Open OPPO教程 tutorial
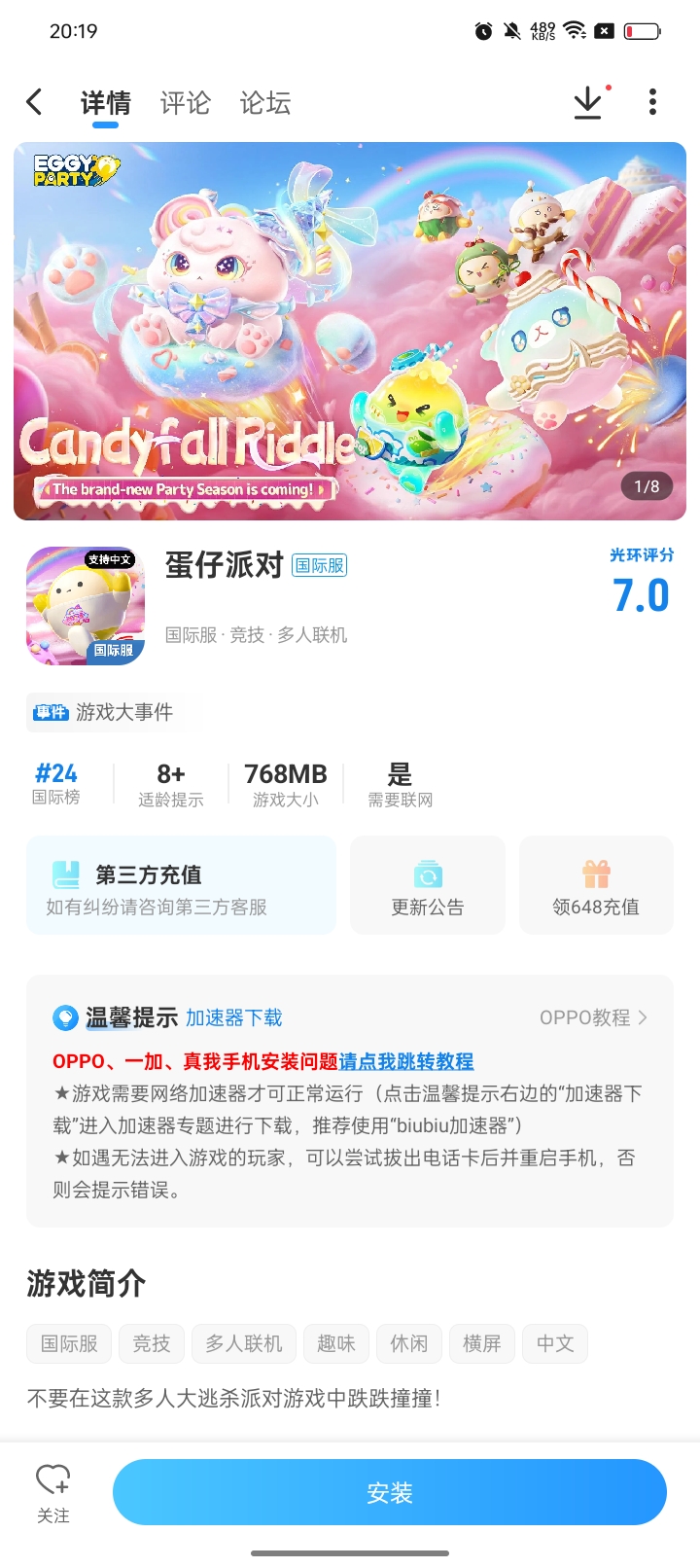 pos(593,1017)
